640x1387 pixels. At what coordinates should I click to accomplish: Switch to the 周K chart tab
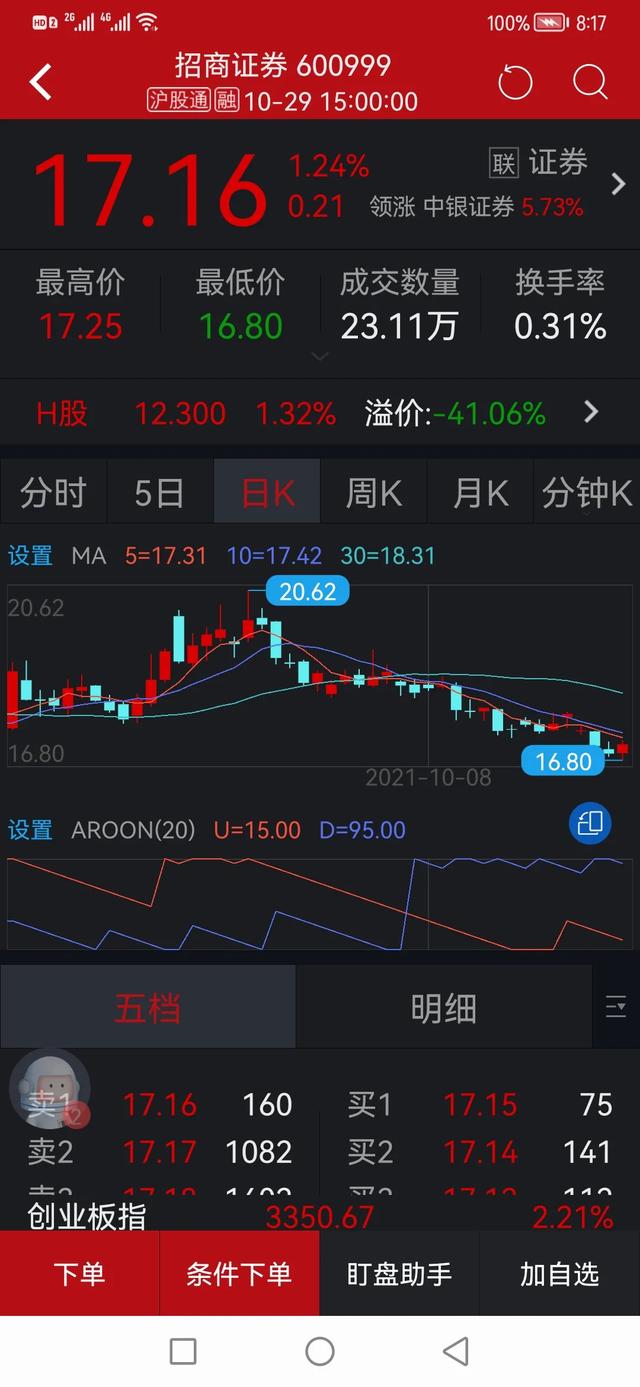(x=374, y=493)
